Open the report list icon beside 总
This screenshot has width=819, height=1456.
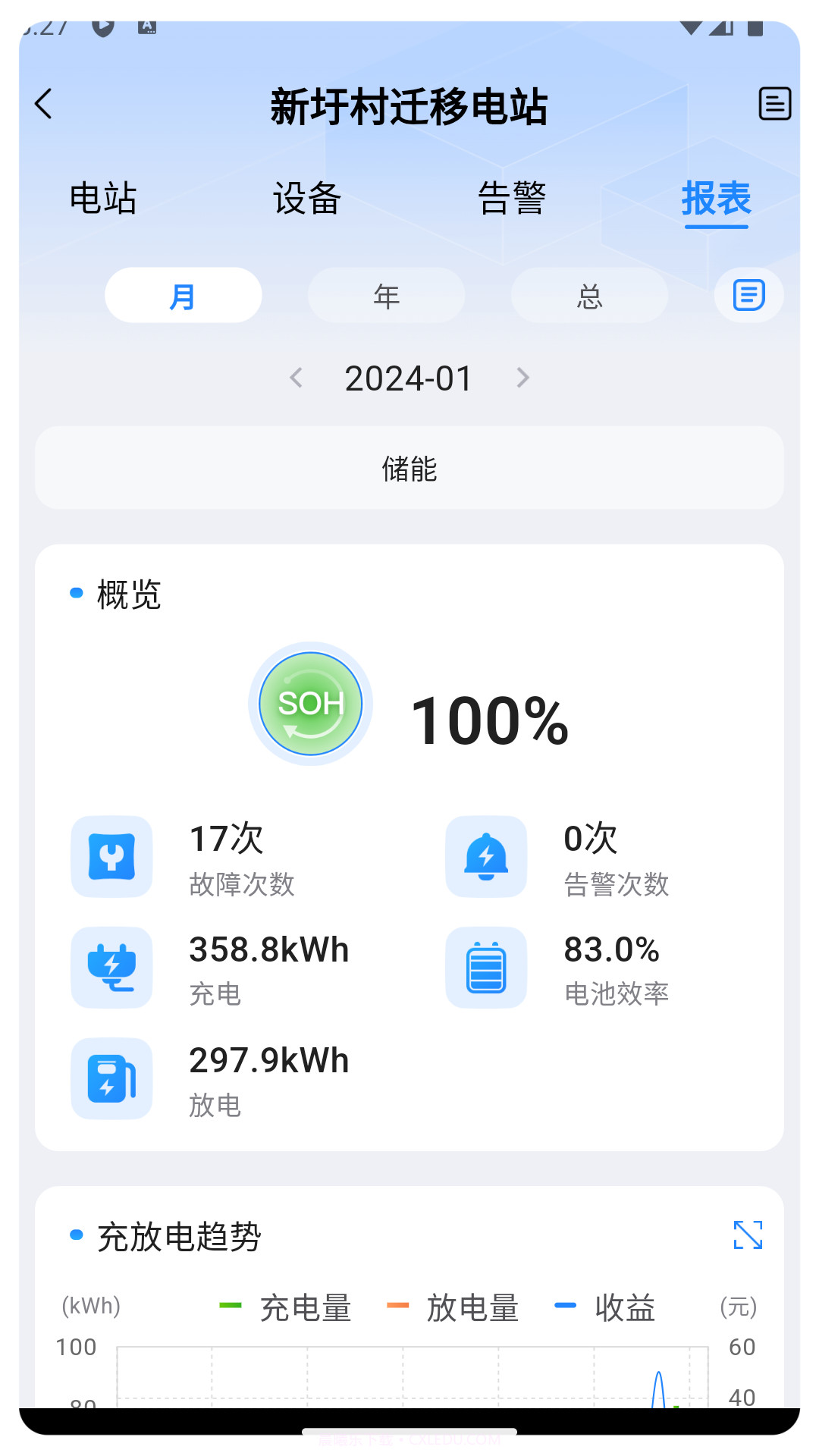(748, 295)
